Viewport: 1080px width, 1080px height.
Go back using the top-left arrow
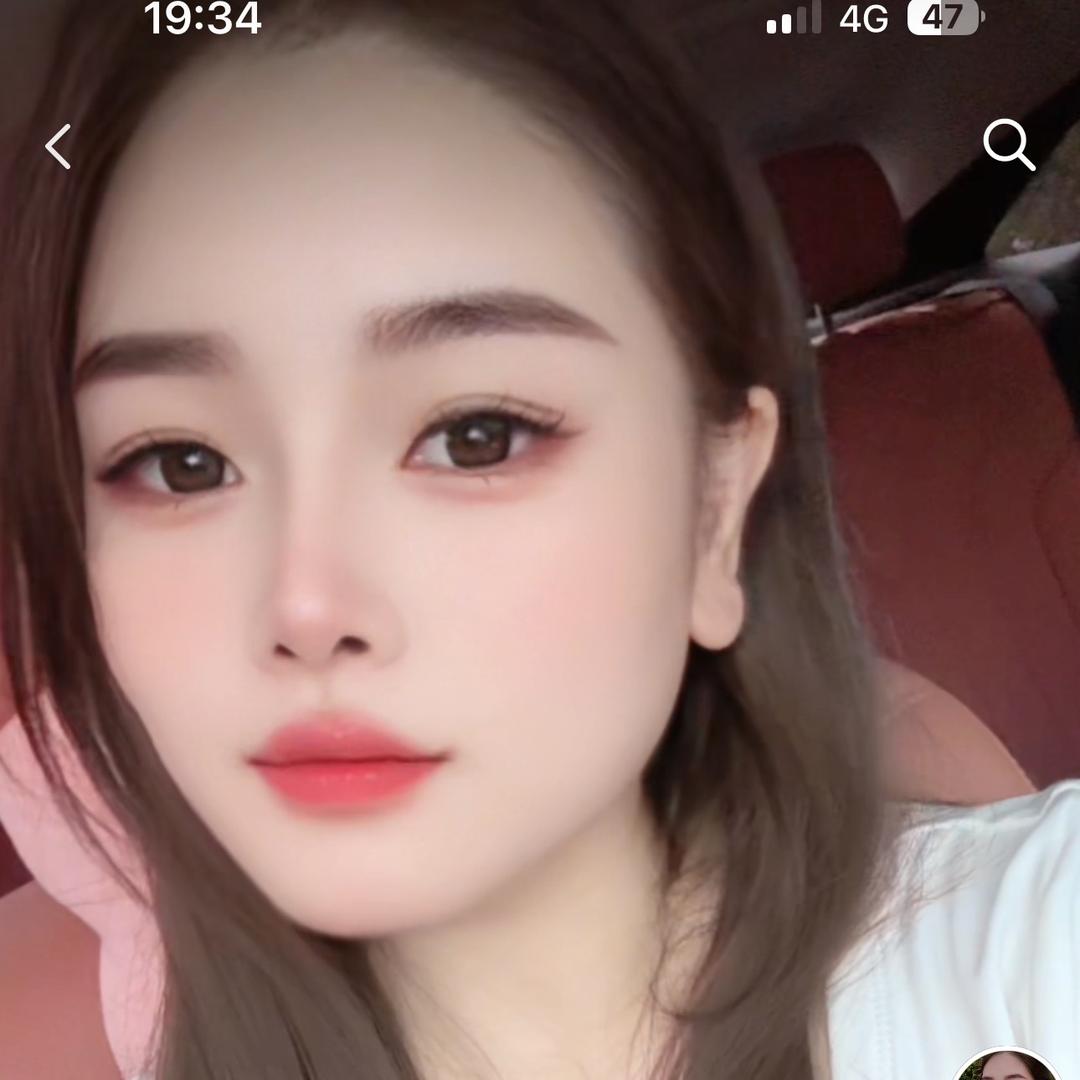click(59, 147)
